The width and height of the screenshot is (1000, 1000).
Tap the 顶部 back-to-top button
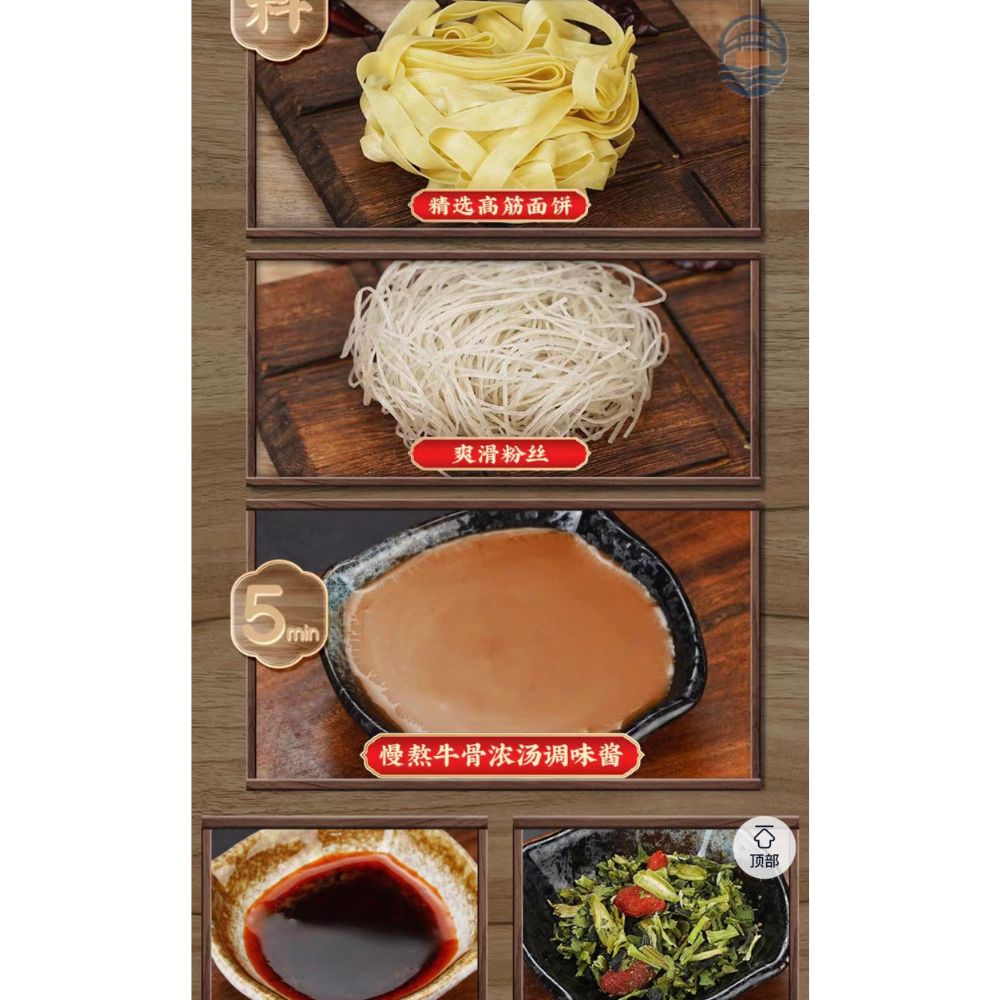[x=764, y=847]
